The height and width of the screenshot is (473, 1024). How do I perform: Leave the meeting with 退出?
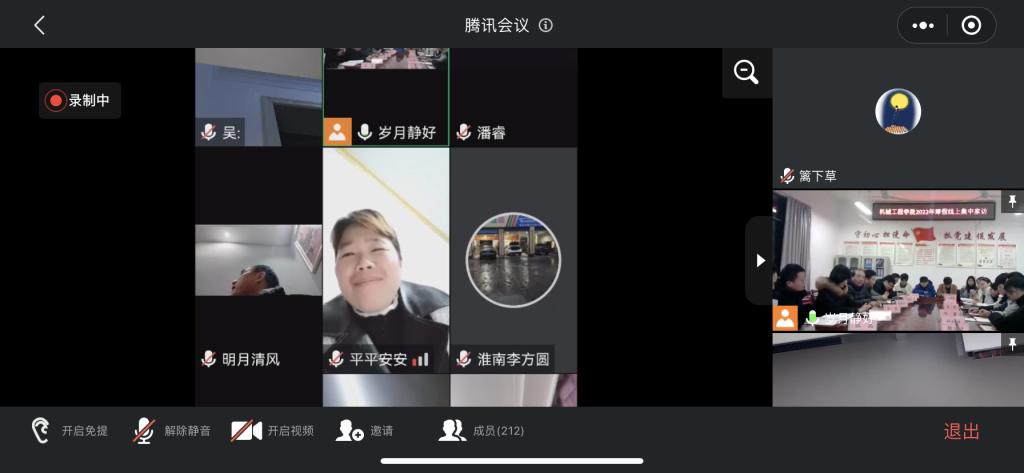pyautogui.click(x=961, y=431)
